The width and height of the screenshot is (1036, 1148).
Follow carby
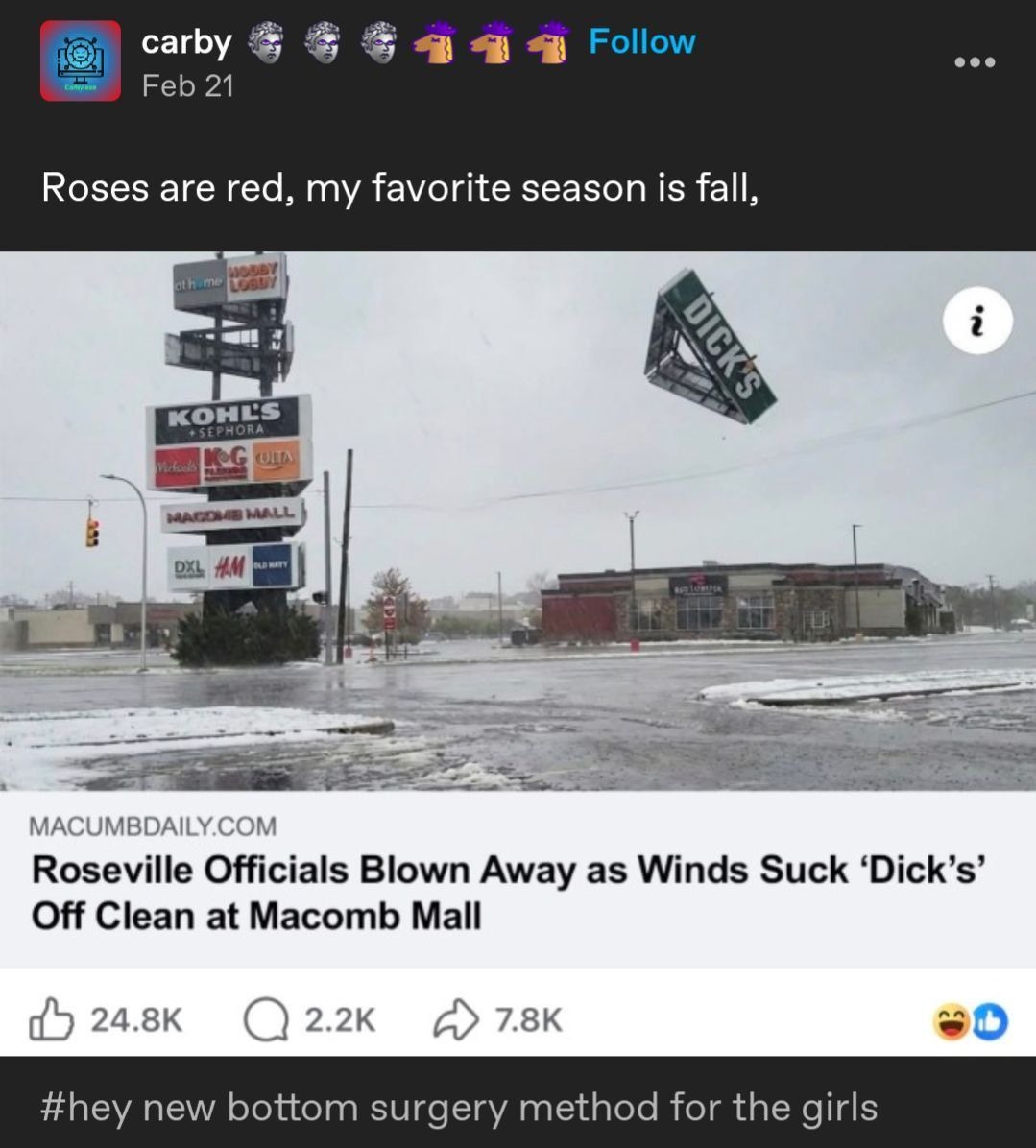point(640,42)
